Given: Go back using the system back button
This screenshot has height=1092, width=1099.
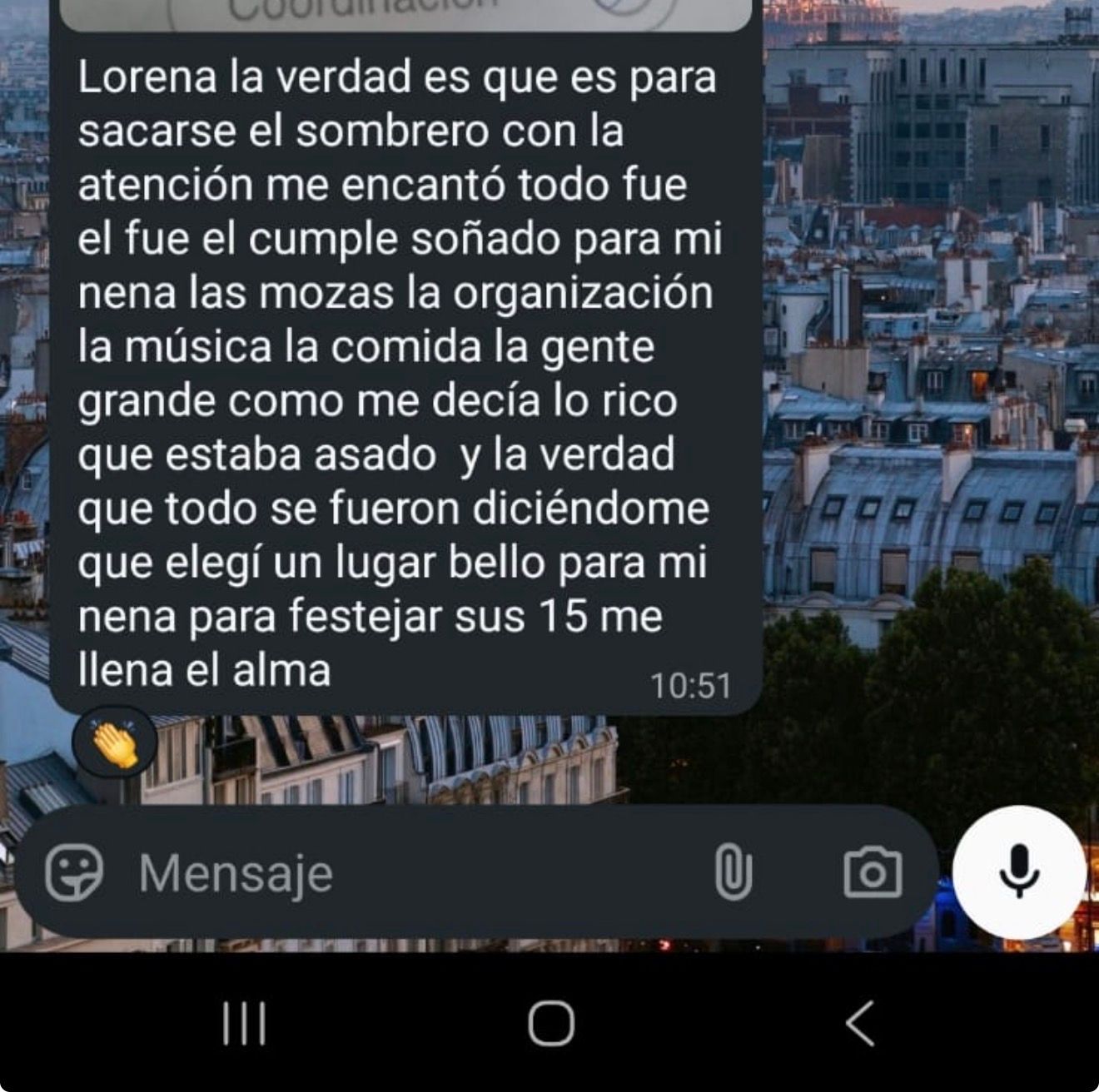Looking at the screenshot, I should 860,1023.
